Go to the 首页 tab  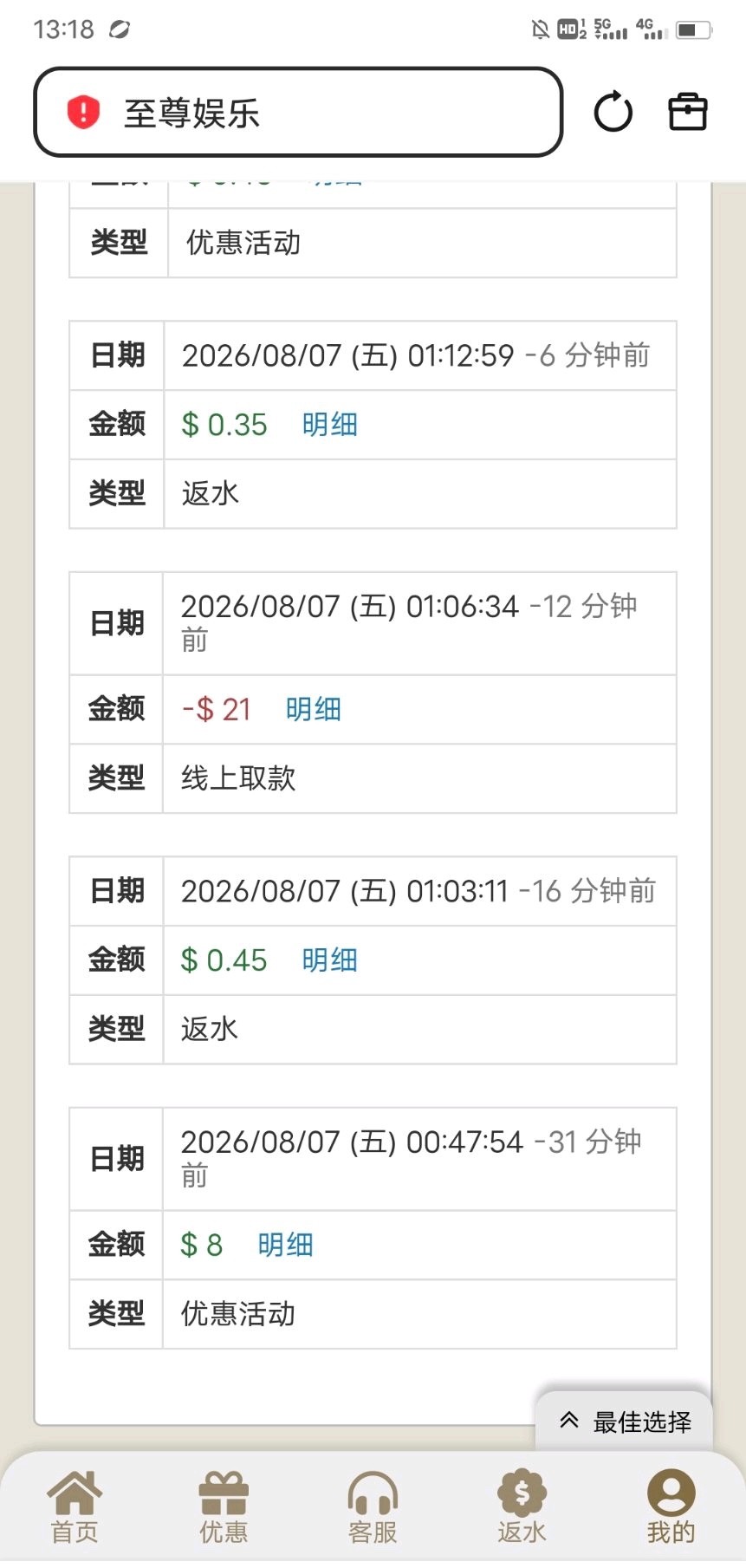tap(75, 1508)
